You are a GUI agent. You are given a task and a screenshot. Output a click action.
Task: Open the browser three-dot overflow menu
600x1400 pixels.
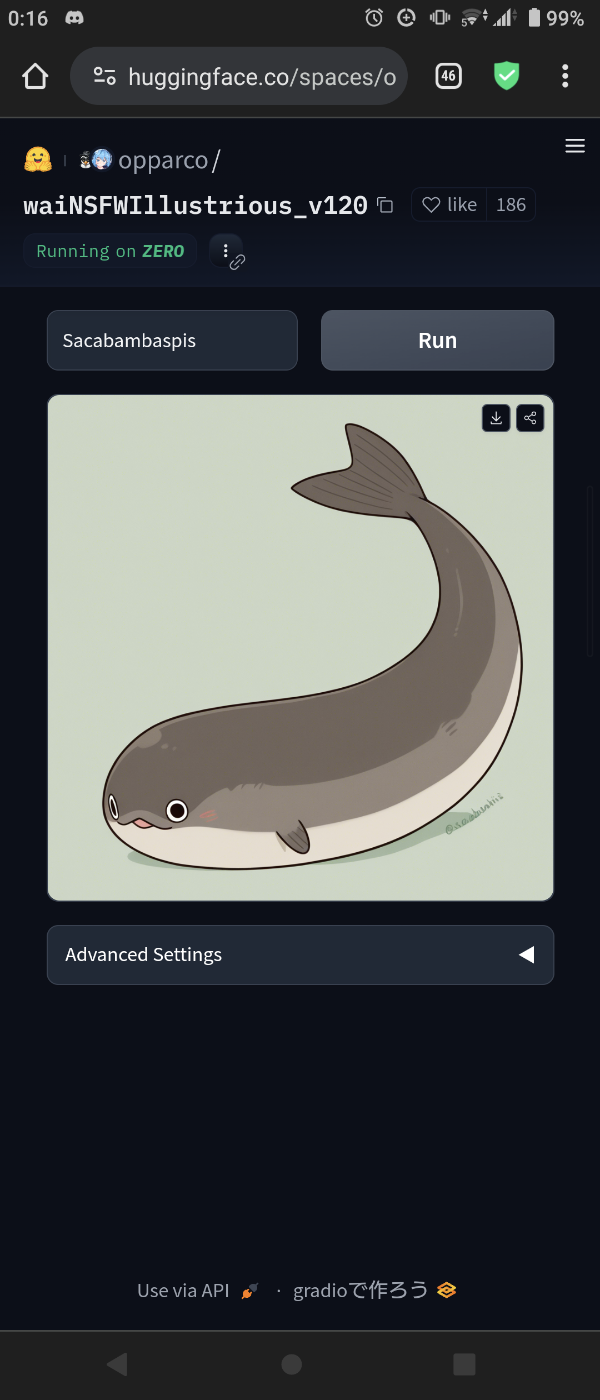pyautogui.click(x=565, y=76)
